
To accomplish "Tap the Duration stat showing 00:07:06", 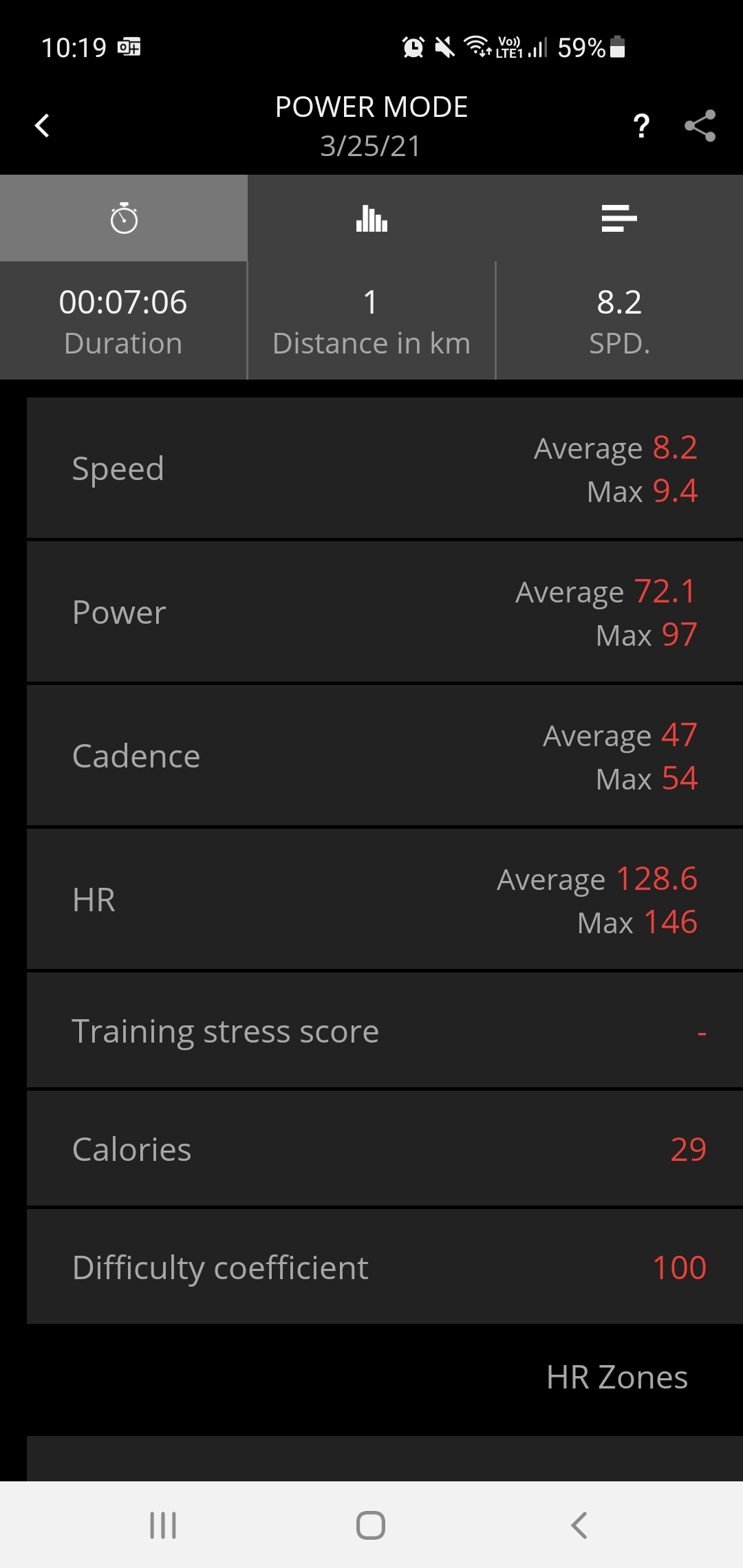I will tap(123, 320).
